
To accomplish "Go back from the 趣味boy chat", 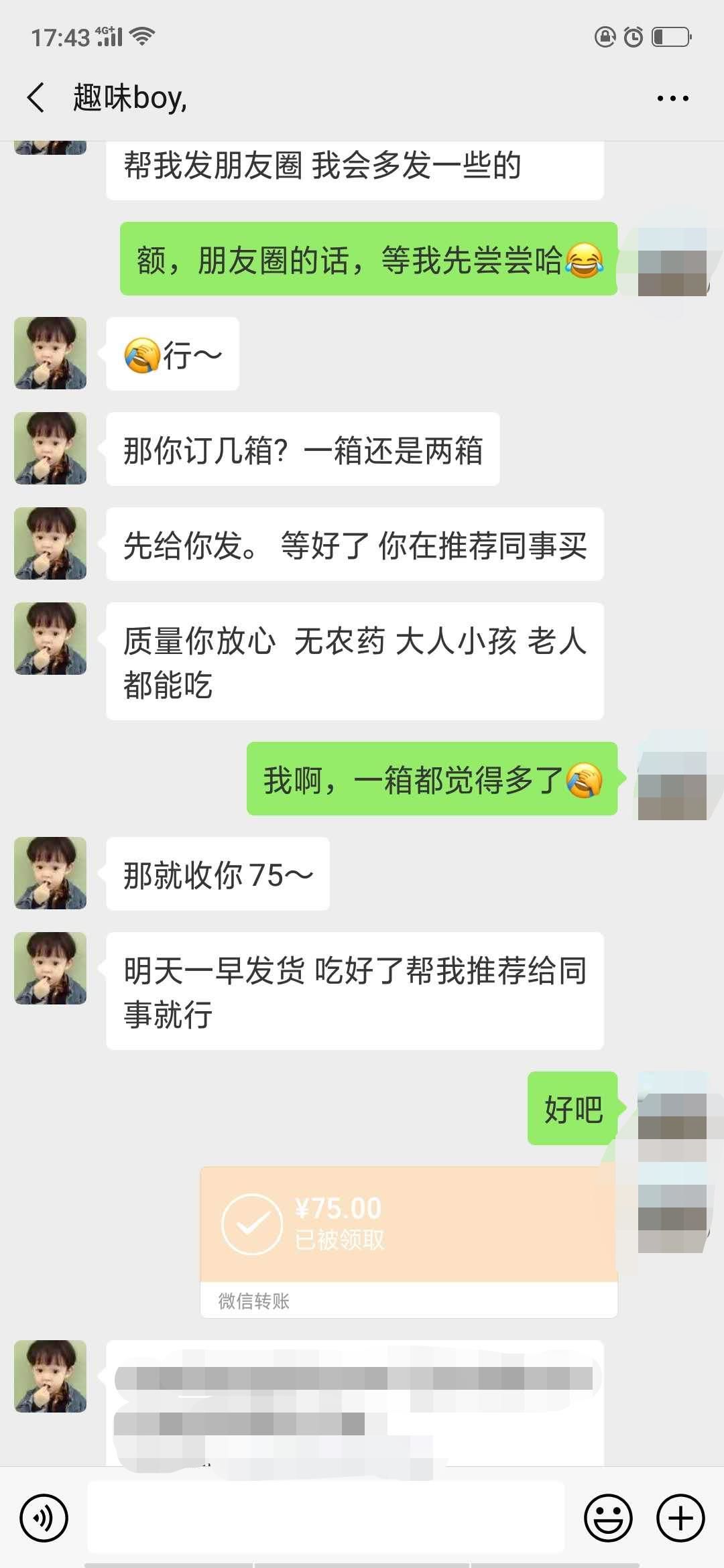I will tap(36, 98).
